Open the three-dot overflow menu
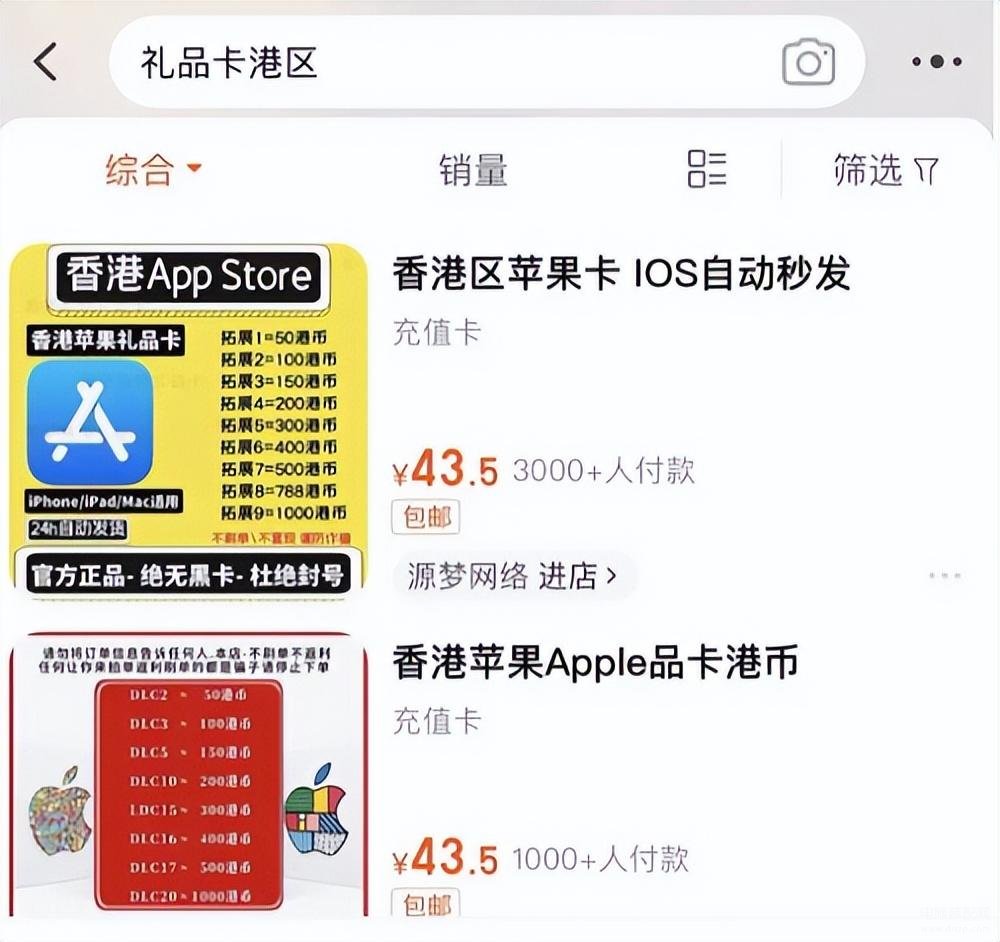 pos(936,62)
